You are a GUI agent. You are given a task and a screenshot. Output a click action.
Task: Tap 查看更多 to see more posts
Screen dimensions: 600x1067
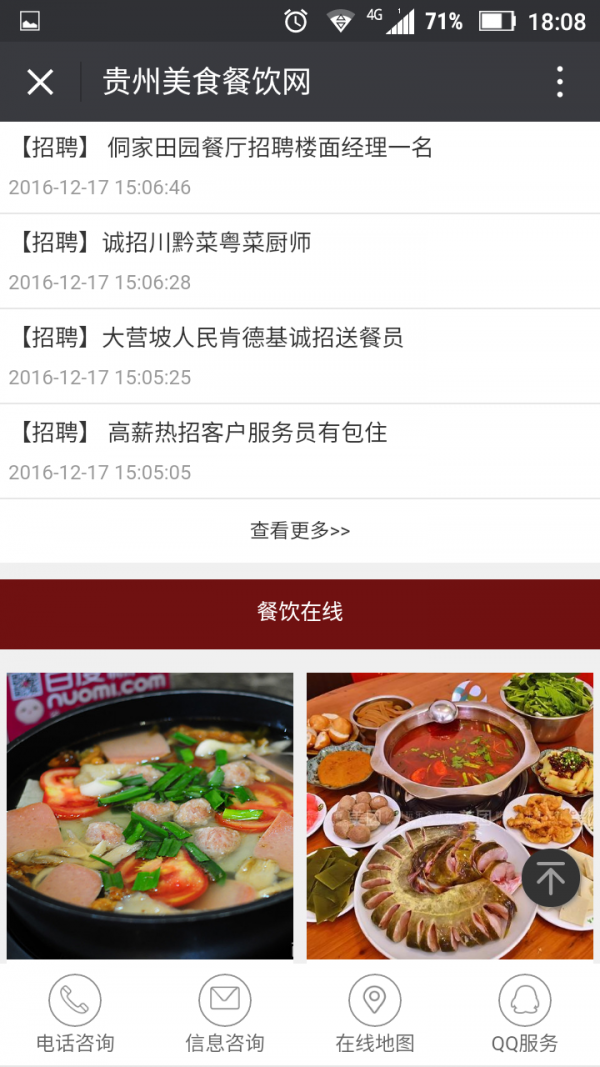[300, 531]
